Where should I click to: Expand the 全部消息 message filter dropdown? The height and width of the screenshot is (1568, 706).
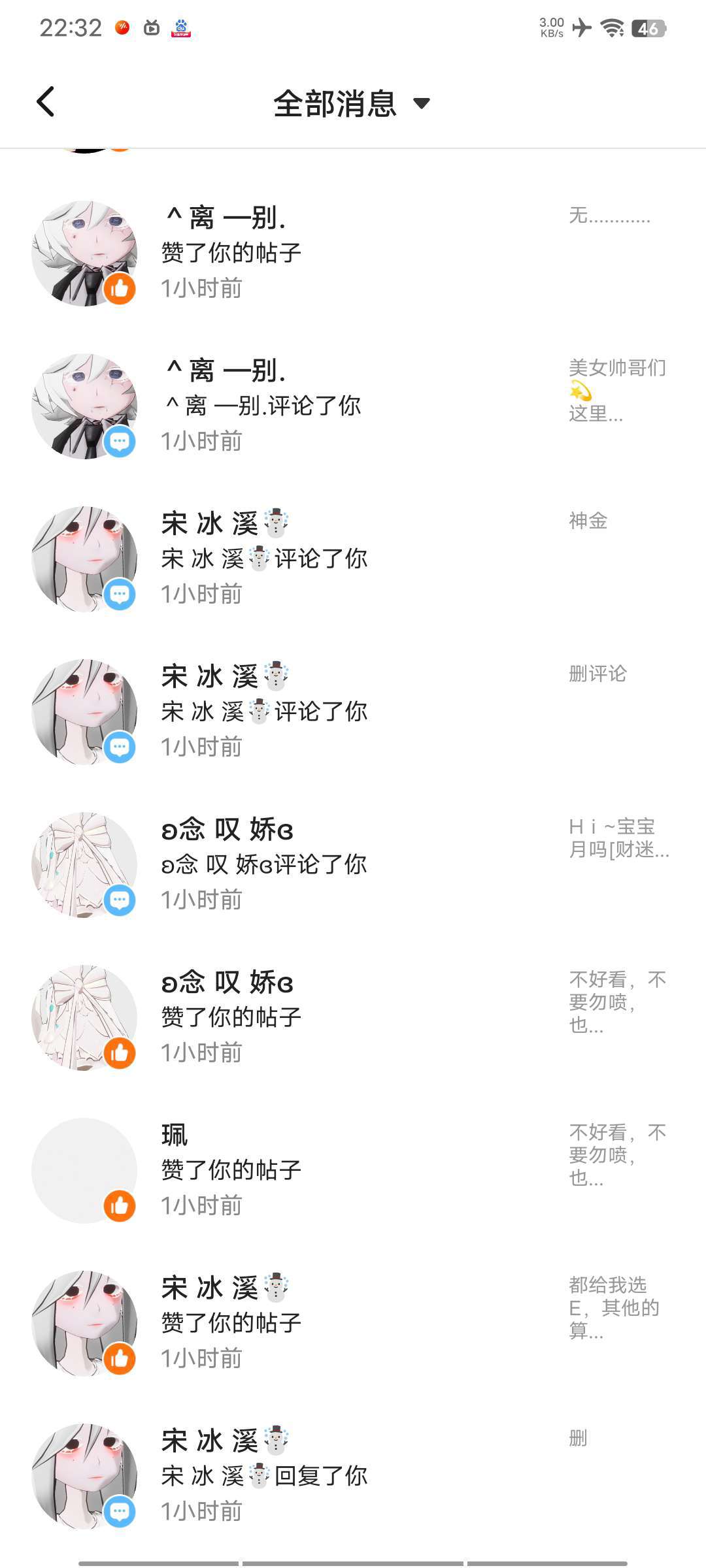pos(352,103)
